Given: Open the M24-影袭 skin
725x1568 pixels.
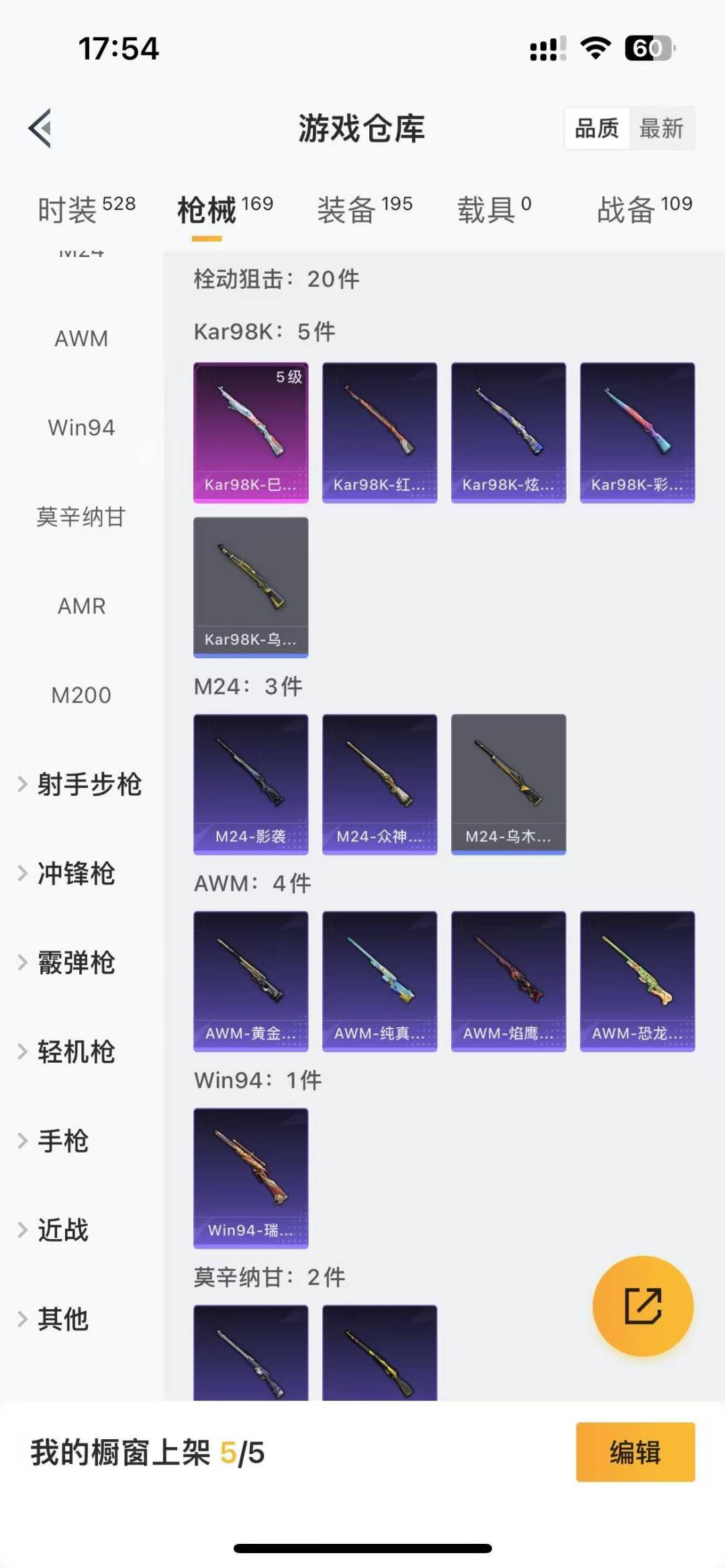Looking at the screenshot, I should 250,784.
